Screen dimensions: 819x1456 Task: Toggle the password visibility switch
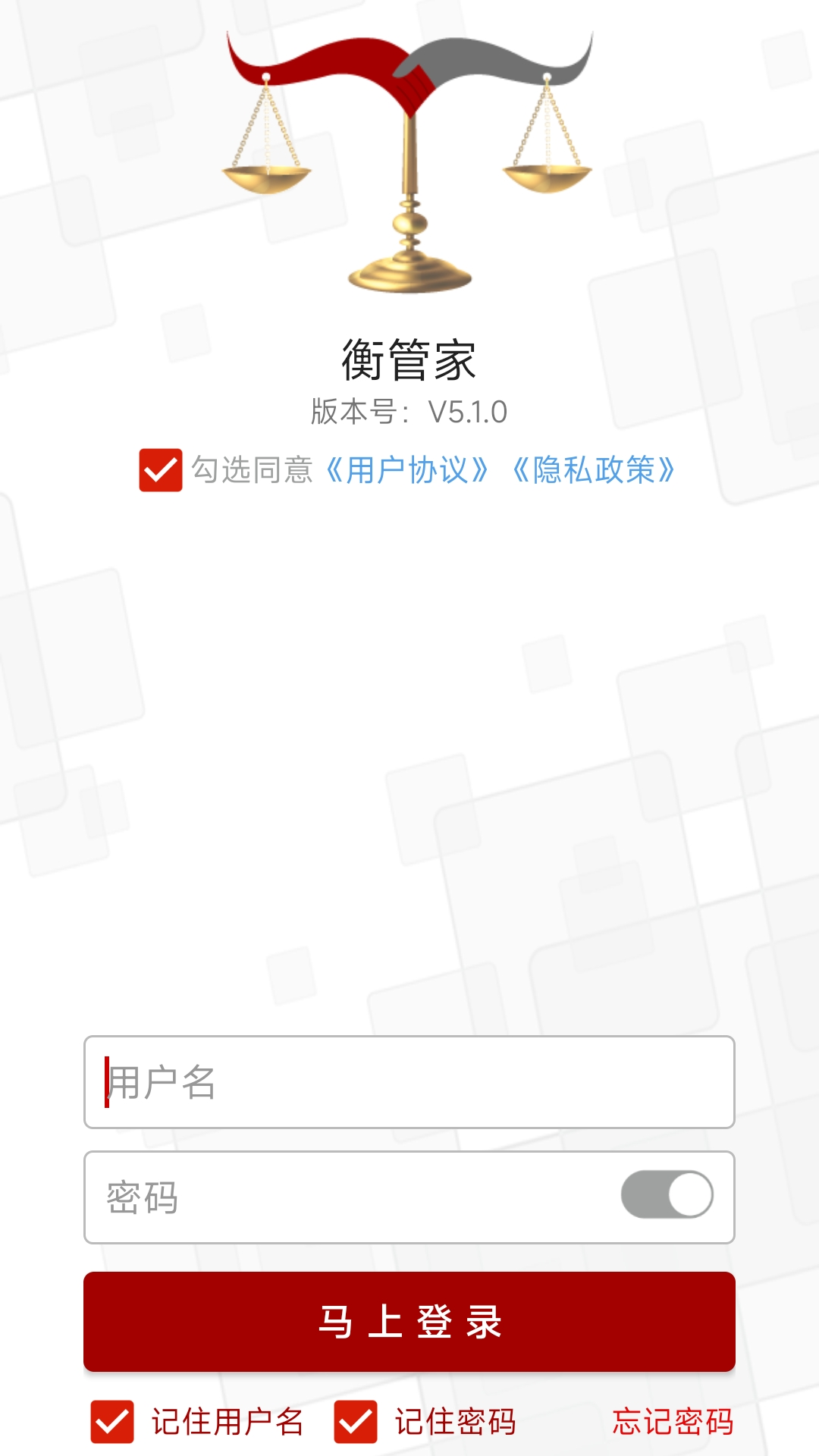click(667, 1195)
